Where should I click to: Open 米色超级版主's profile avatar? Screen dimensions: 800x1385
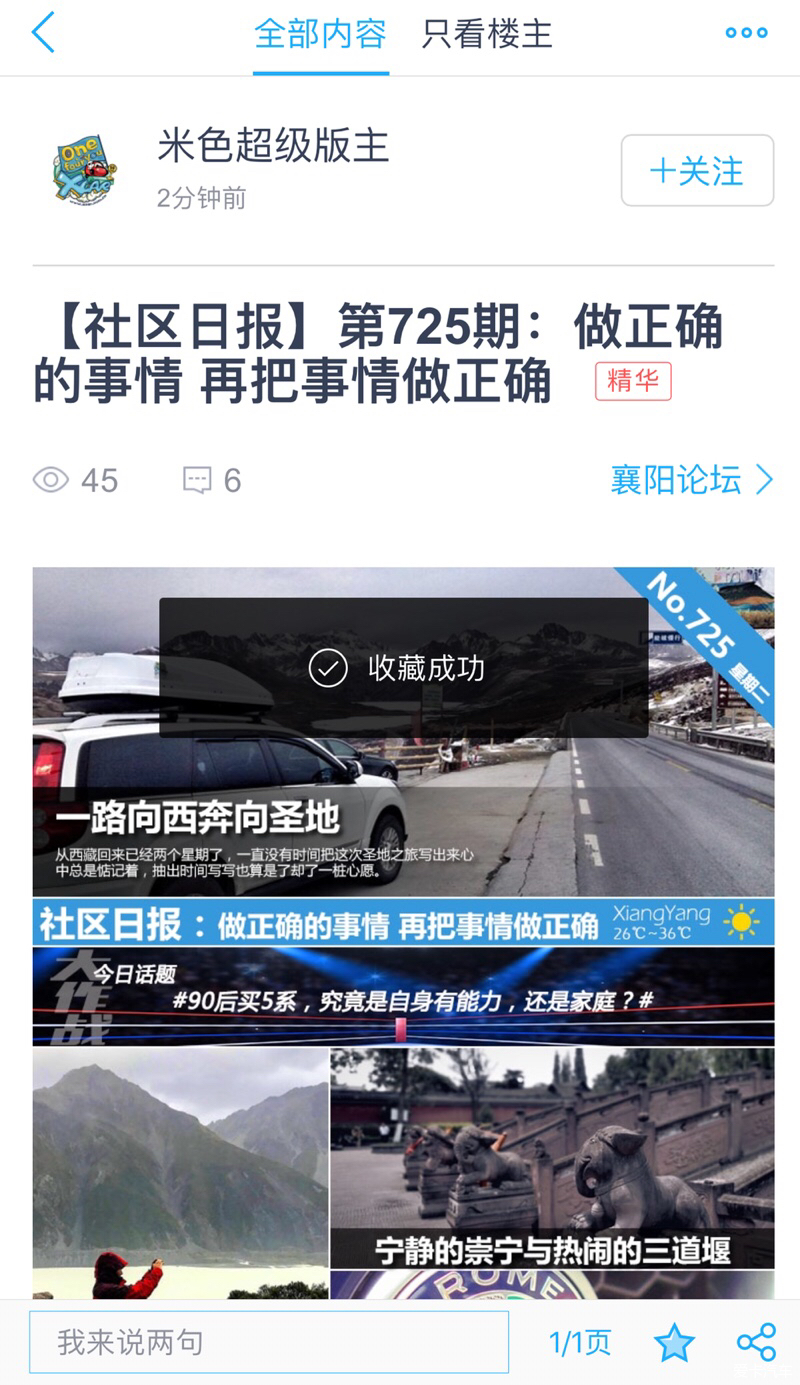84,169
